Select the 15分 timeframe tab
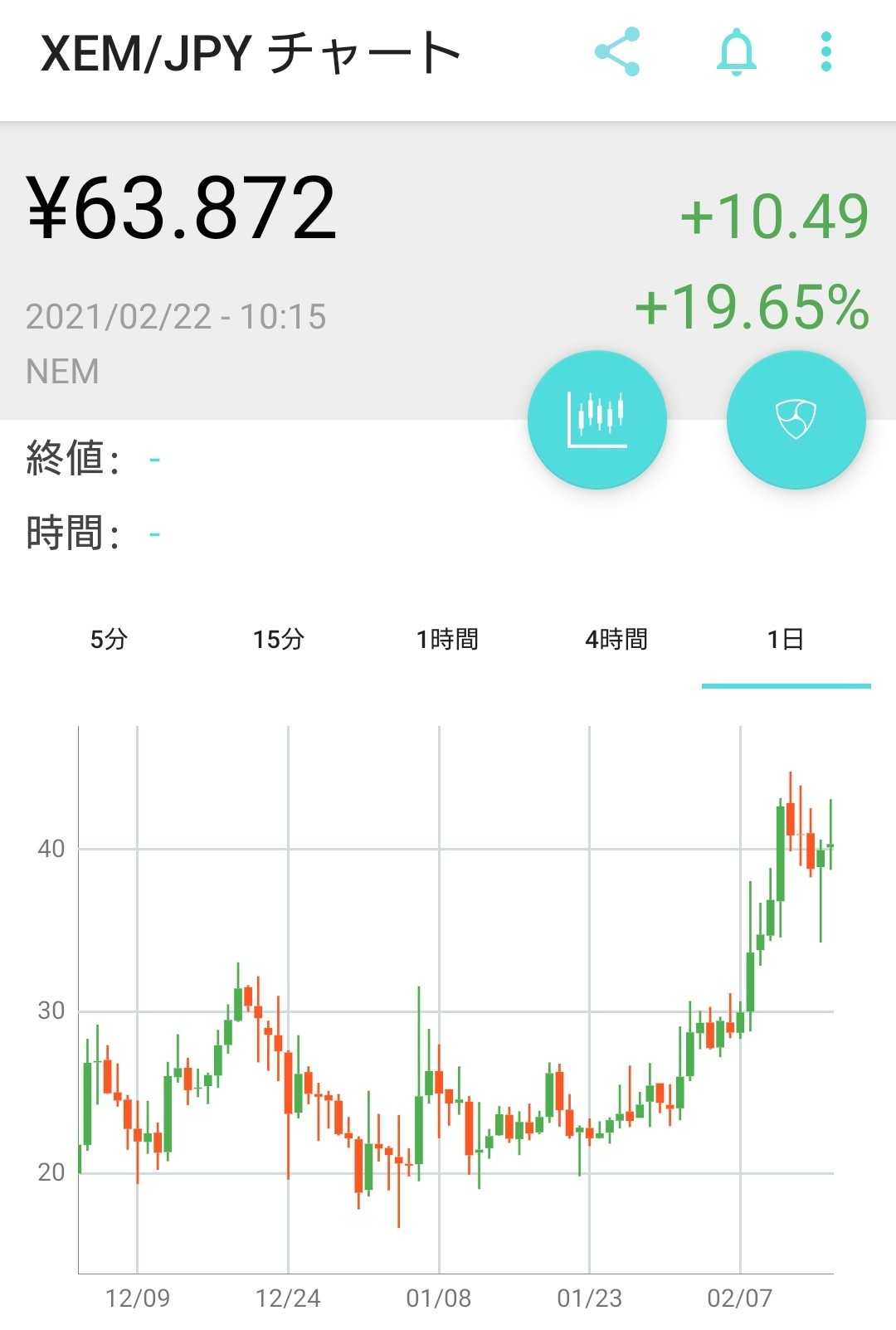The height and width of the screenshot is (1330, 896). 279,640
